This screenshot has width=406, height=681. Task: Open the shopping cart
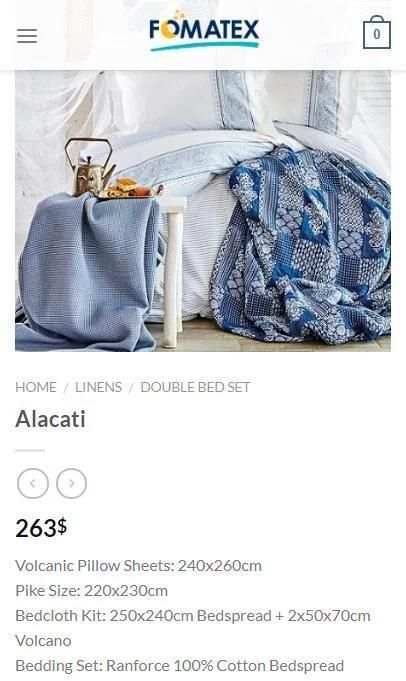click(x=376, y=33)
